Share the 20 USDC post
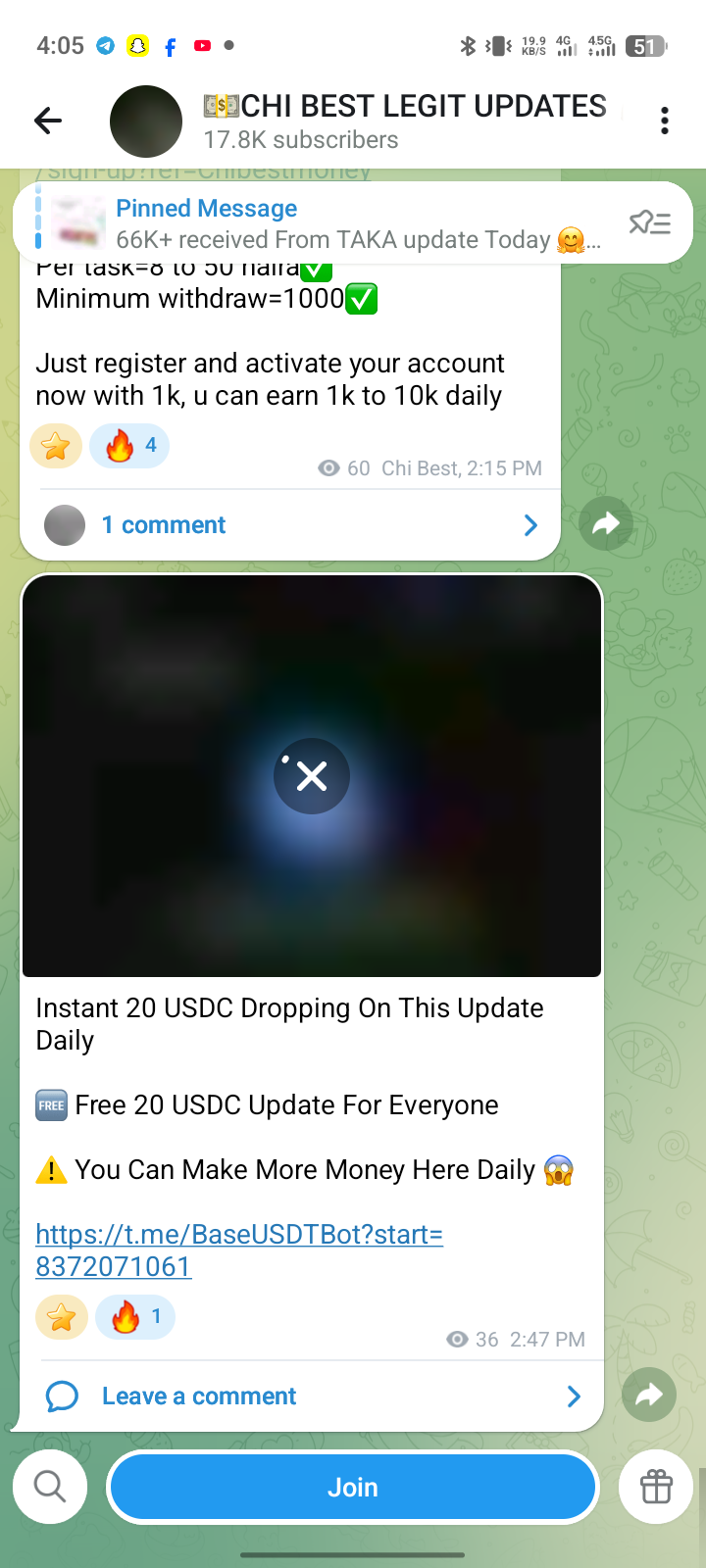The width and height of the screenshot is (706, 1568). 648,1395
